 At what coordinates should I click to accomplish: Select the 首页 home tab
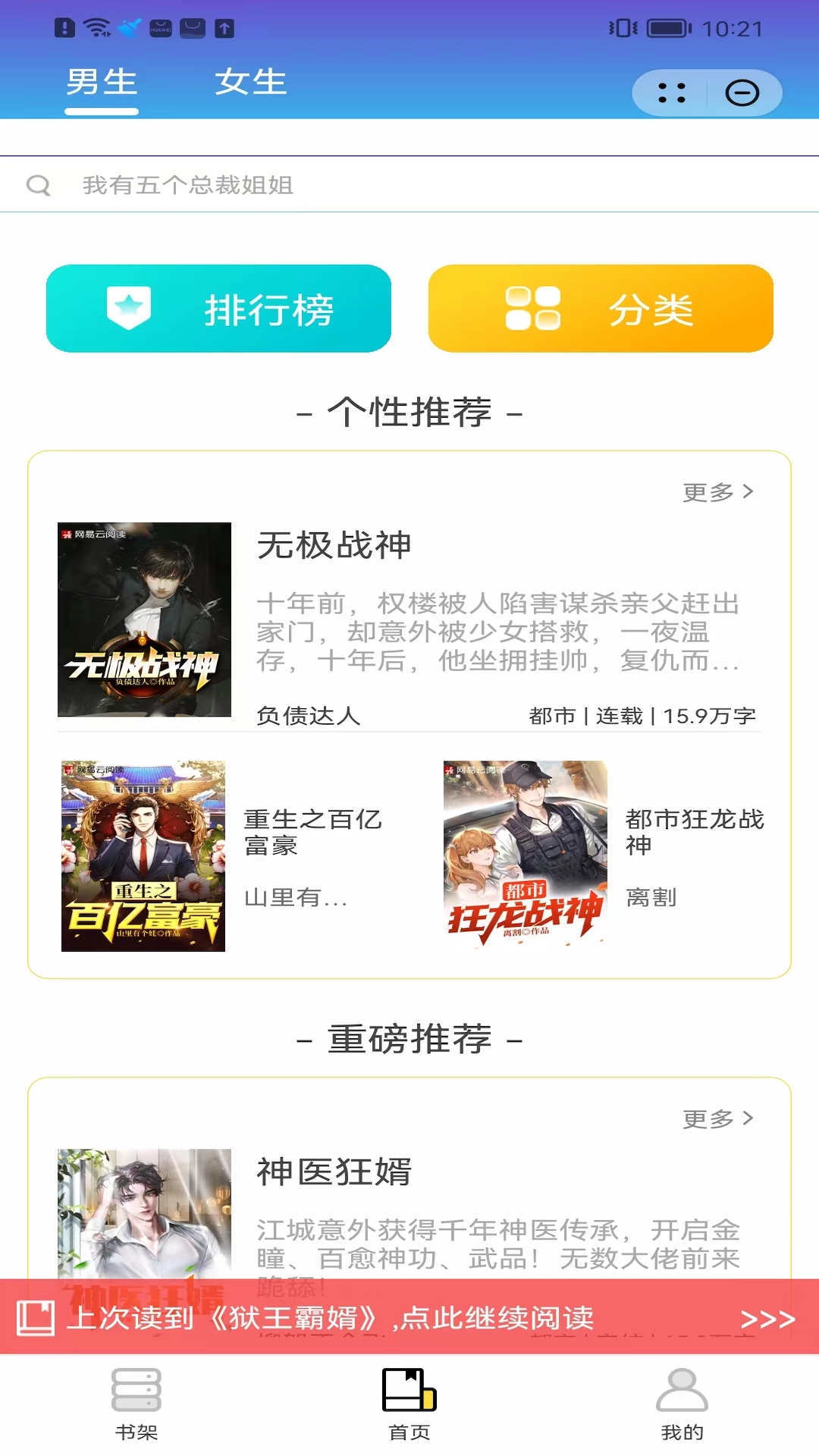click(x=409, y=1403)
